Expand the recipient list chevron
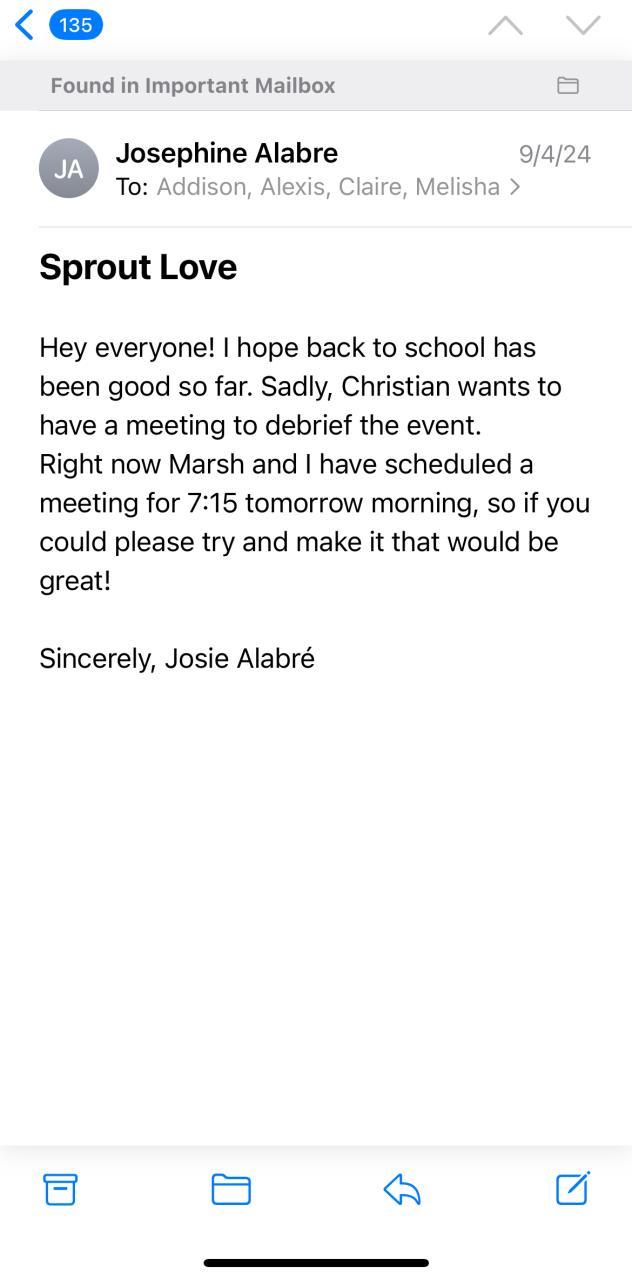632x1280 pixels. pos(515,187)
